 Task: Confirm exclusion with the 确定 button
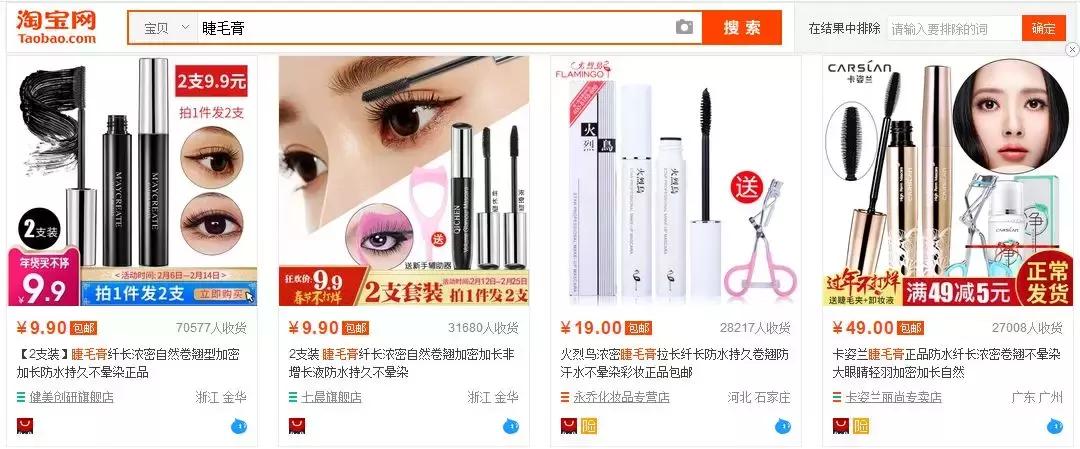[1043, 28]
